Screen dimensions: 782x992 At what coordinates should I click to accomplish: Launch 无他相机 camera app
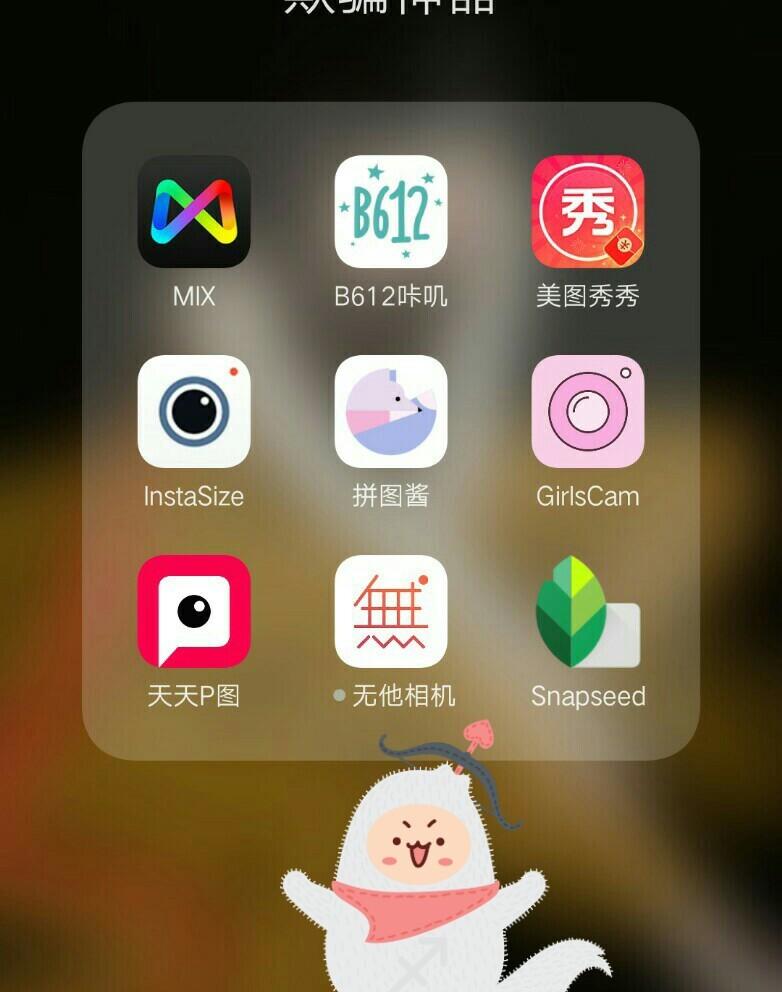click(x=390, y=611)
